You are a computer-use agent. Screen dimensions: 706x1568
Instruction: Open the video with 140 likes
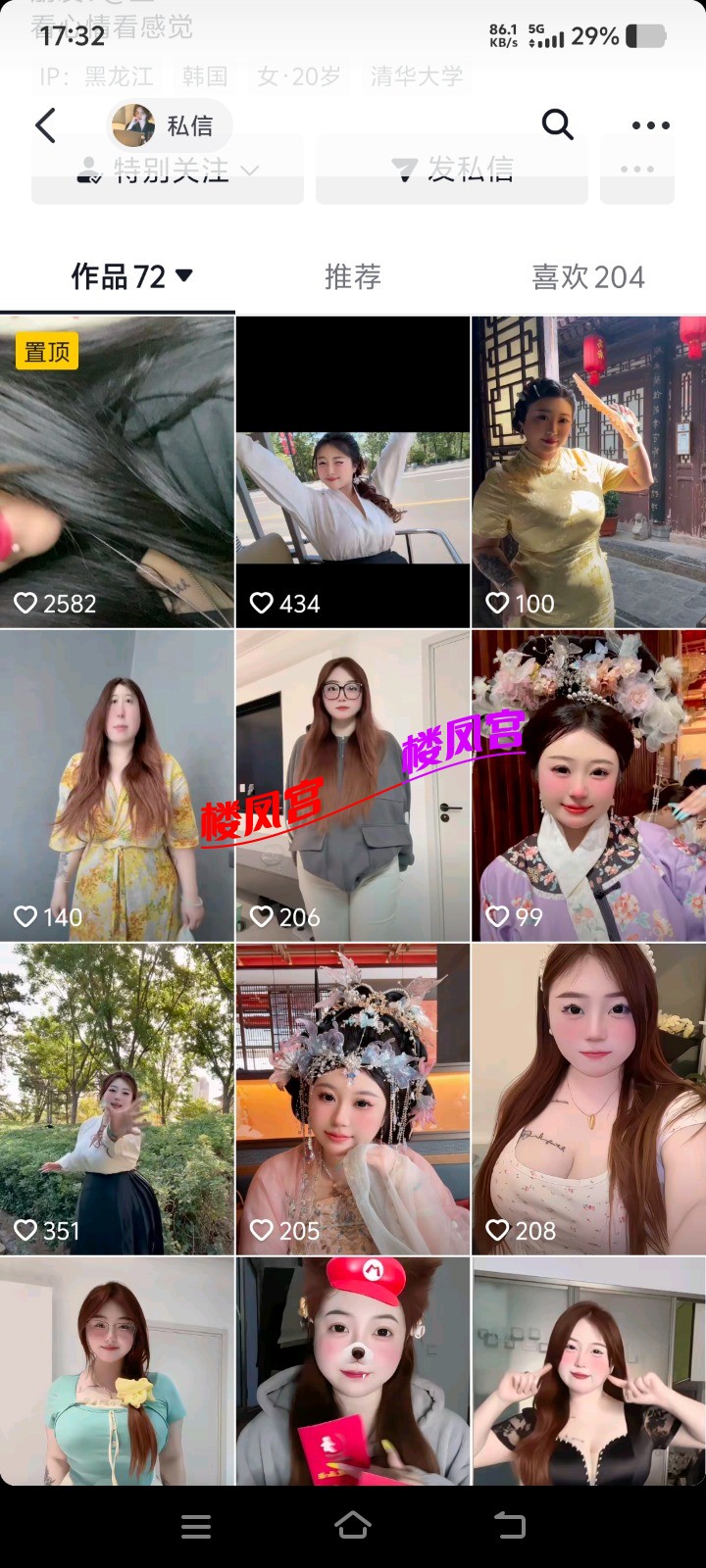pyautogui.click(x=117, y=784)
